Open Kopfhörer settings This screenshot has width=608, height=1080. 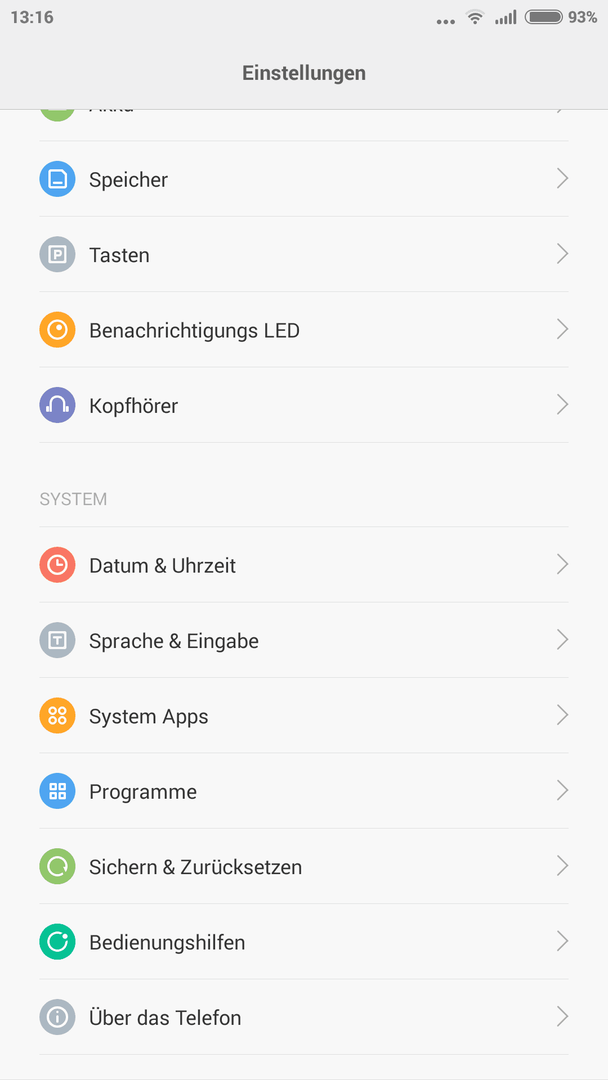pyautogui.click(x=304, y=405)
